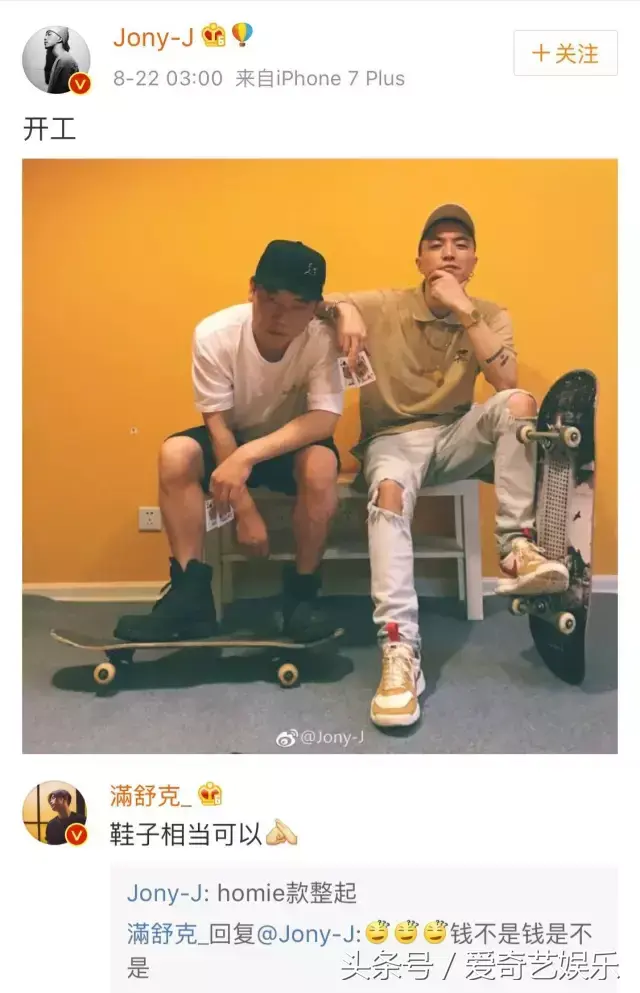The image size is (640, 993).
Task: Open 滿舒克_ commenter's avatar
Action: click(54, 812)
